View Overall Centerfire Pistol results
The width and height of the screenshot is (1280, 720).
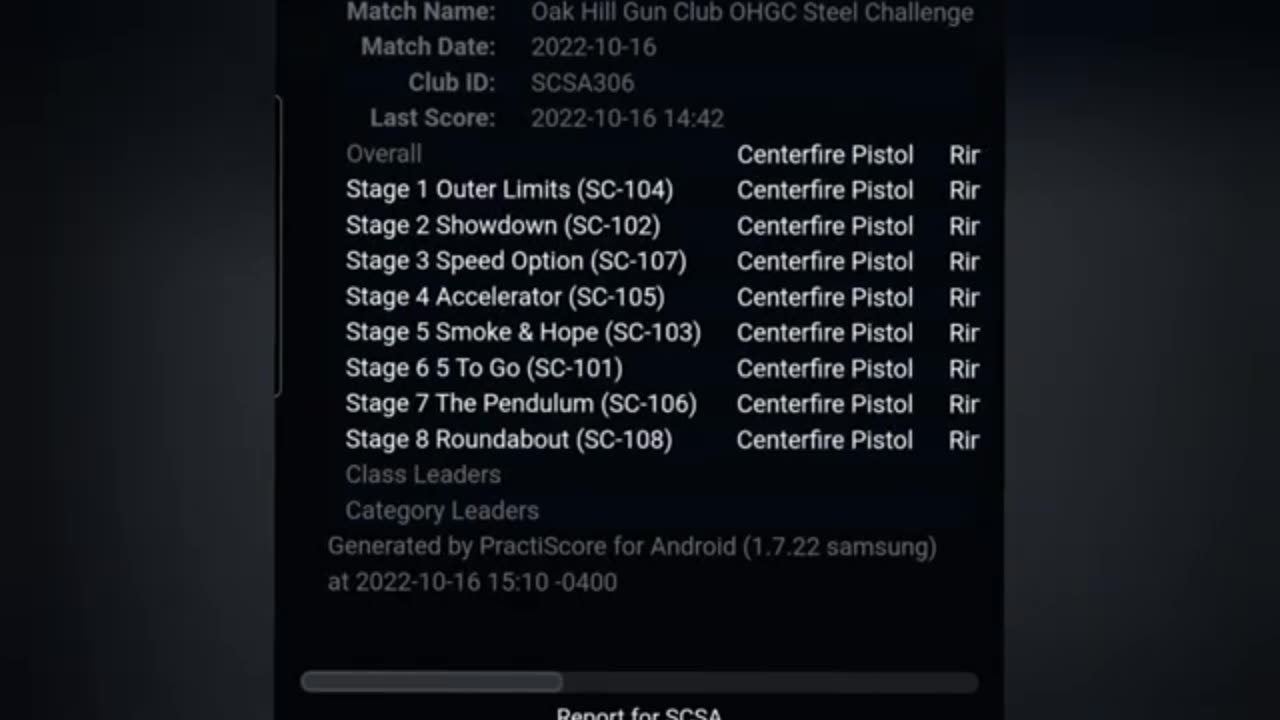point(825,155)
